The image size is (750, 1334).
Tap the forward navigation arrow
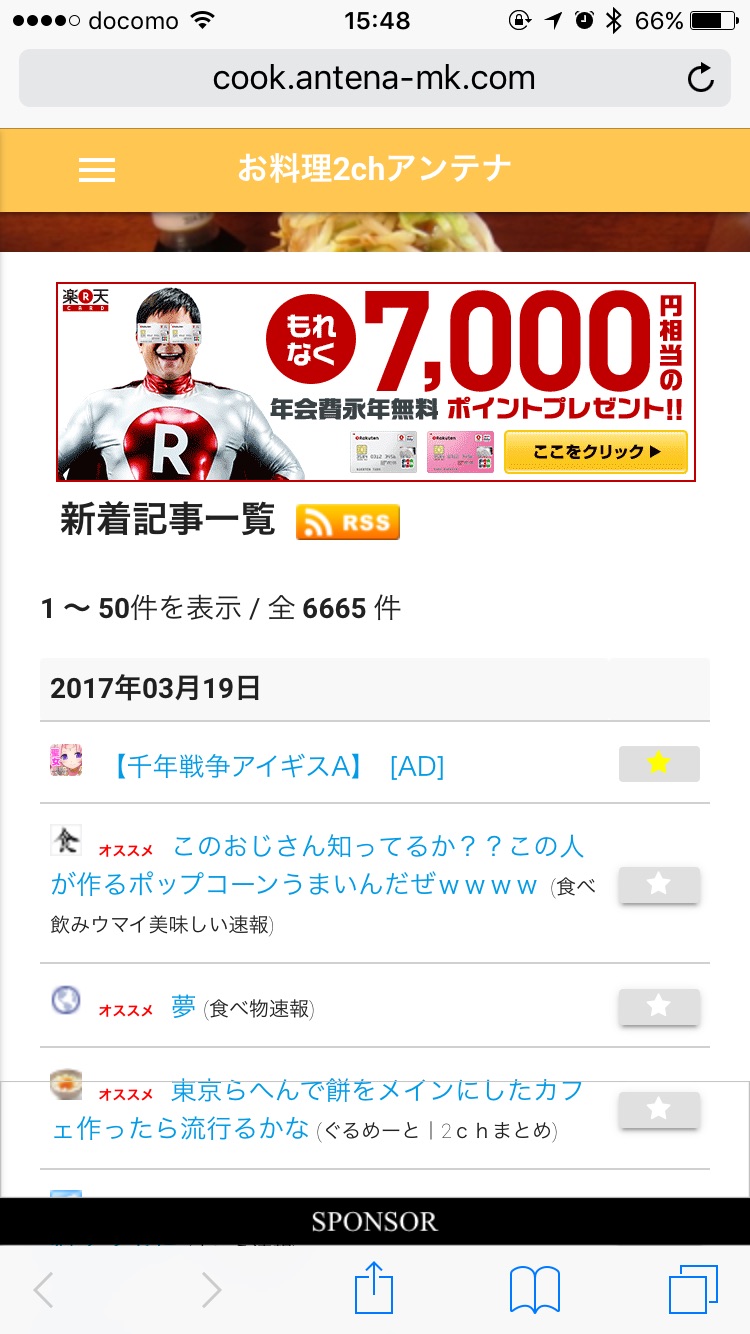click(x=210, y=1290)
